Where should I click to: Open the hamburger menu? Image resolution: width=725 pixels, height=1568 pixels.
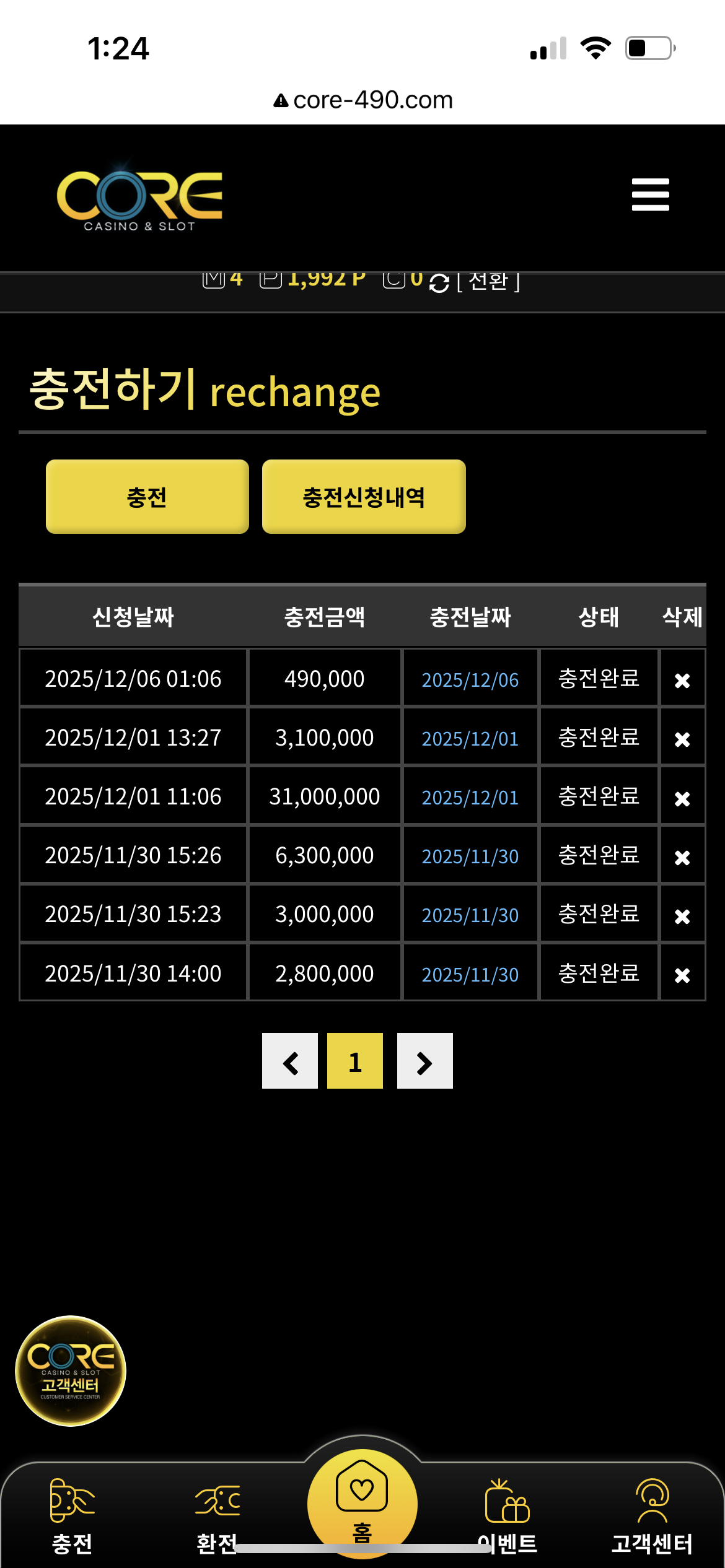pyautogui.click(x=650, y=194)
